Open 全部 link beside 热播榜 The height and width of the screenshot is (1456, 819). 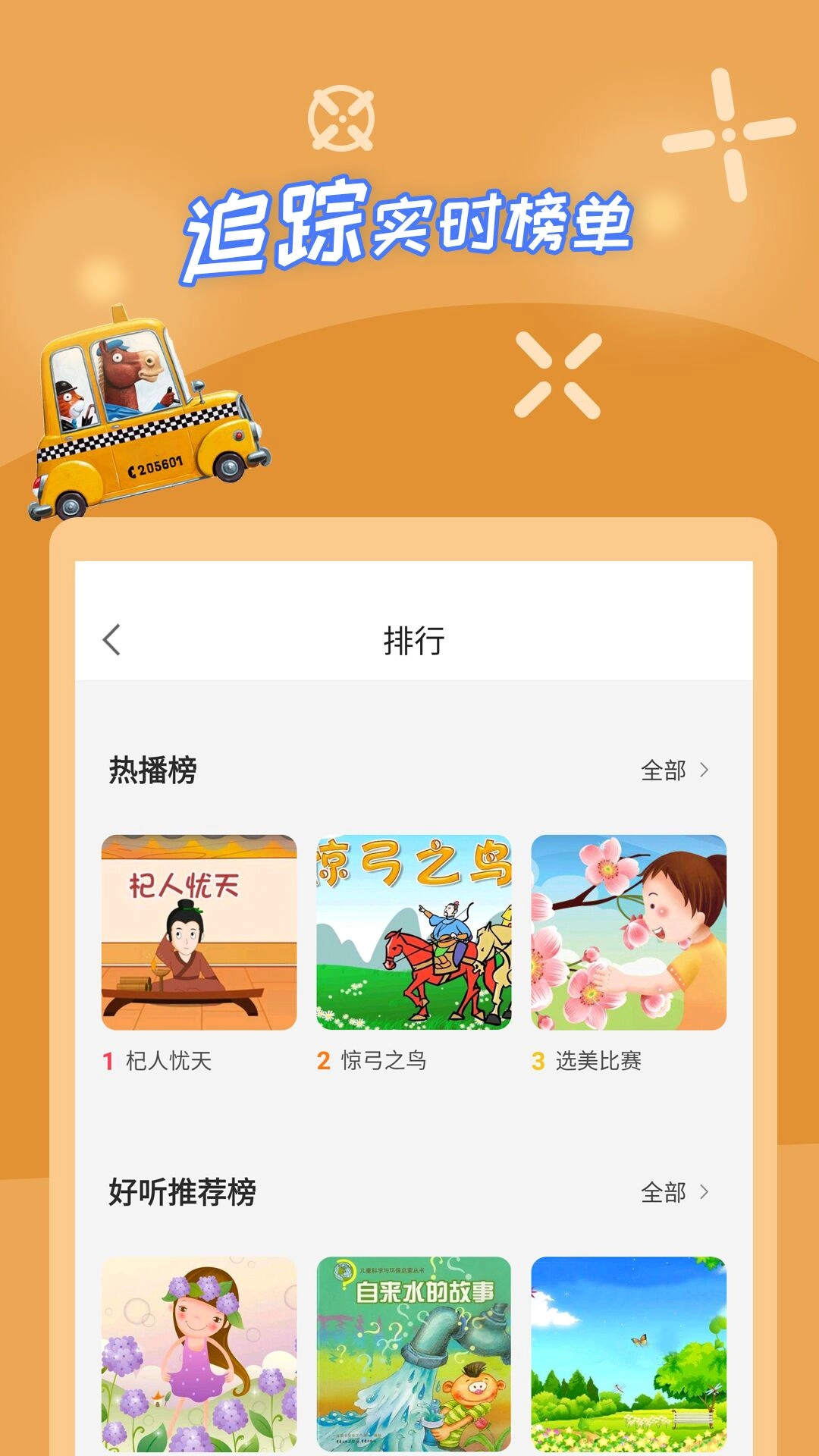tap(664, 770)
